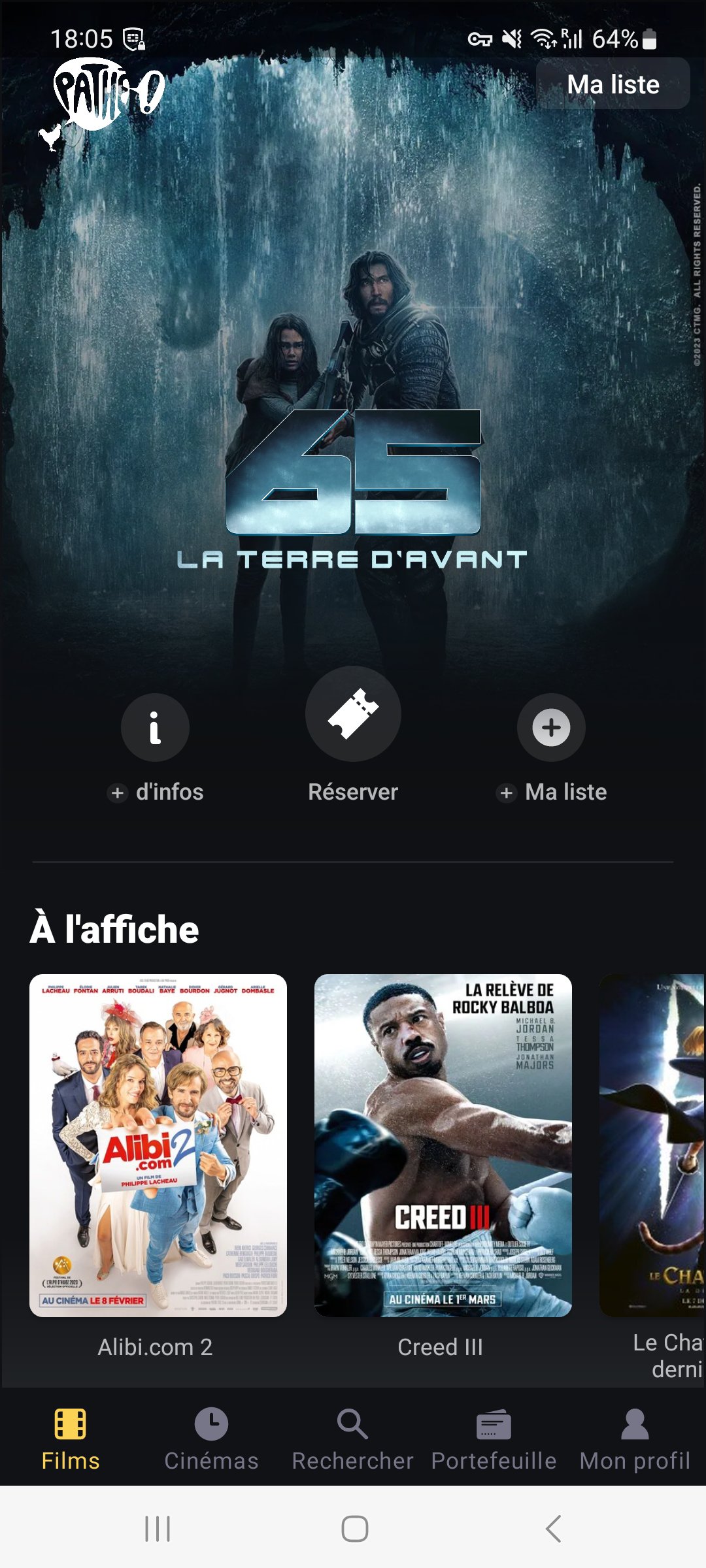Switch to the Films tab
Screen dimensions: 706x1568
pos(69,1447)
